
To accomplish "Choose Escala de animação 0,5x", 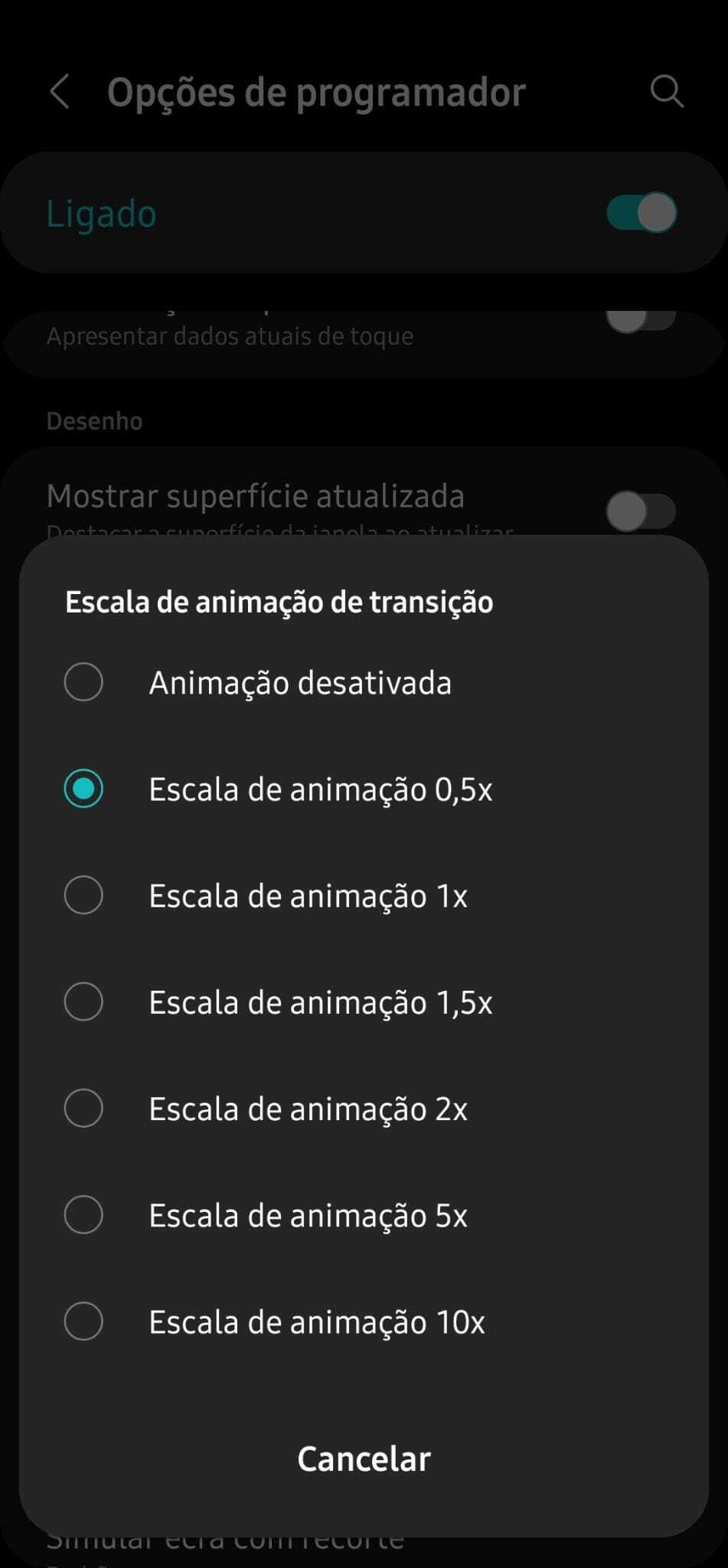I will (364, 789).
